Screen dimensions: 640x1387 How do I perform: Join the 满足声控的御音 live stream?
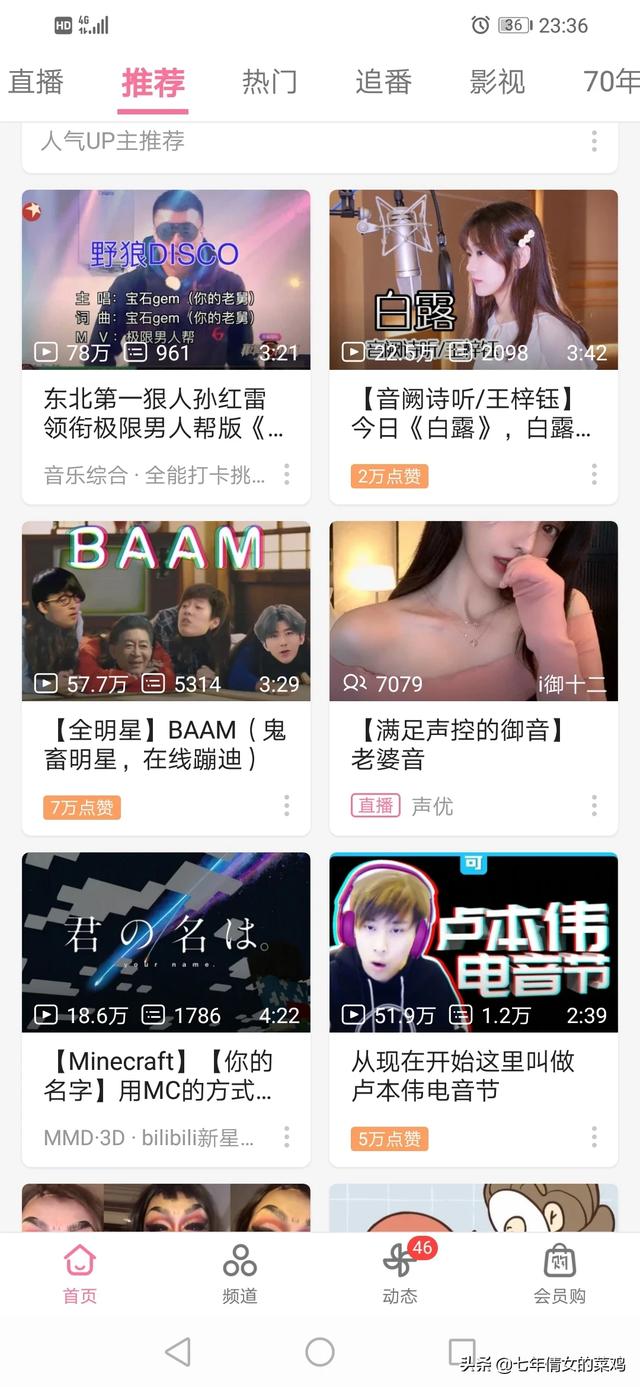tap(473, 610)
